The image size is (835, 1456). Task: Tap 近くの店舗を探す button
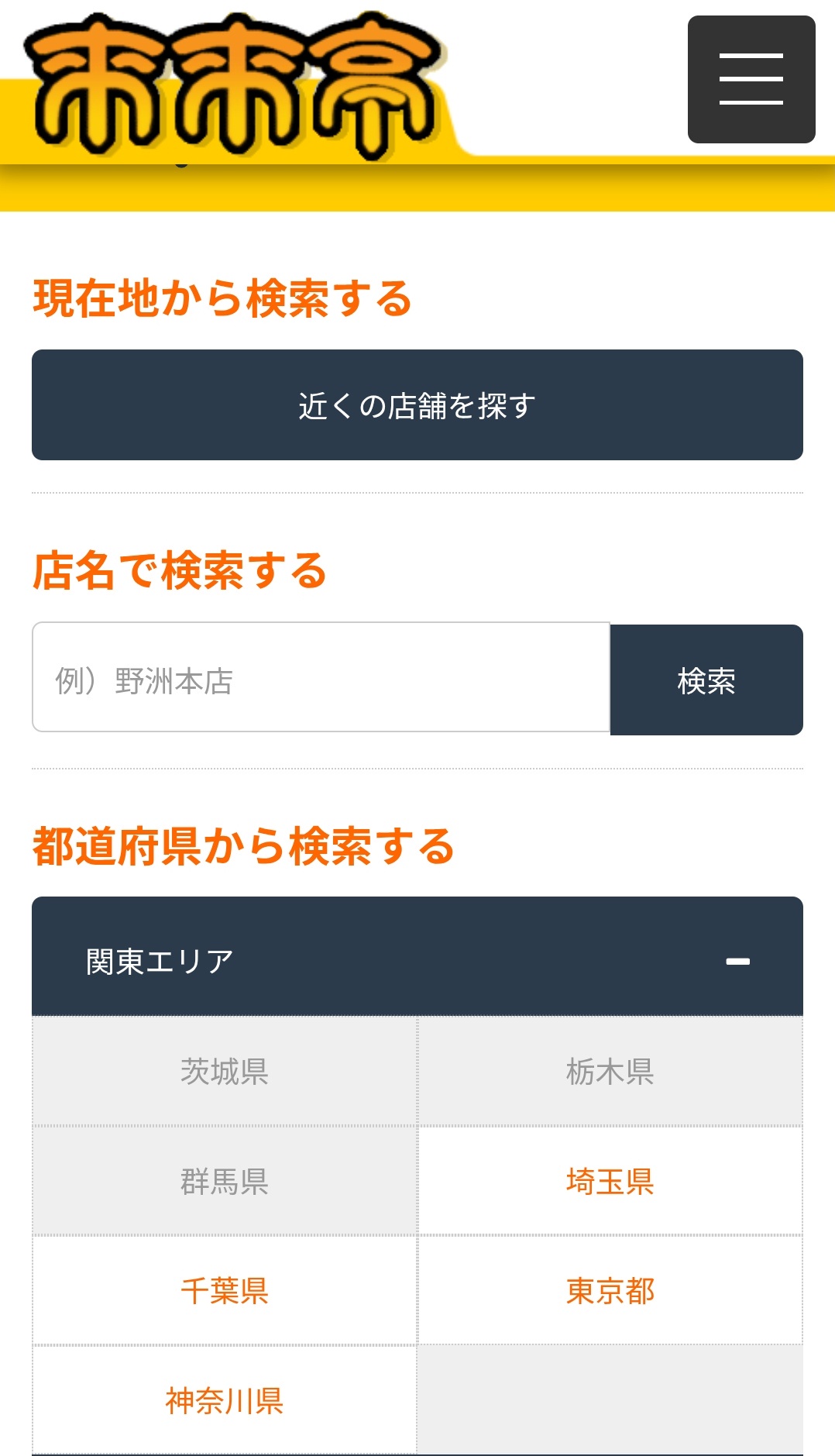(417, 404)
